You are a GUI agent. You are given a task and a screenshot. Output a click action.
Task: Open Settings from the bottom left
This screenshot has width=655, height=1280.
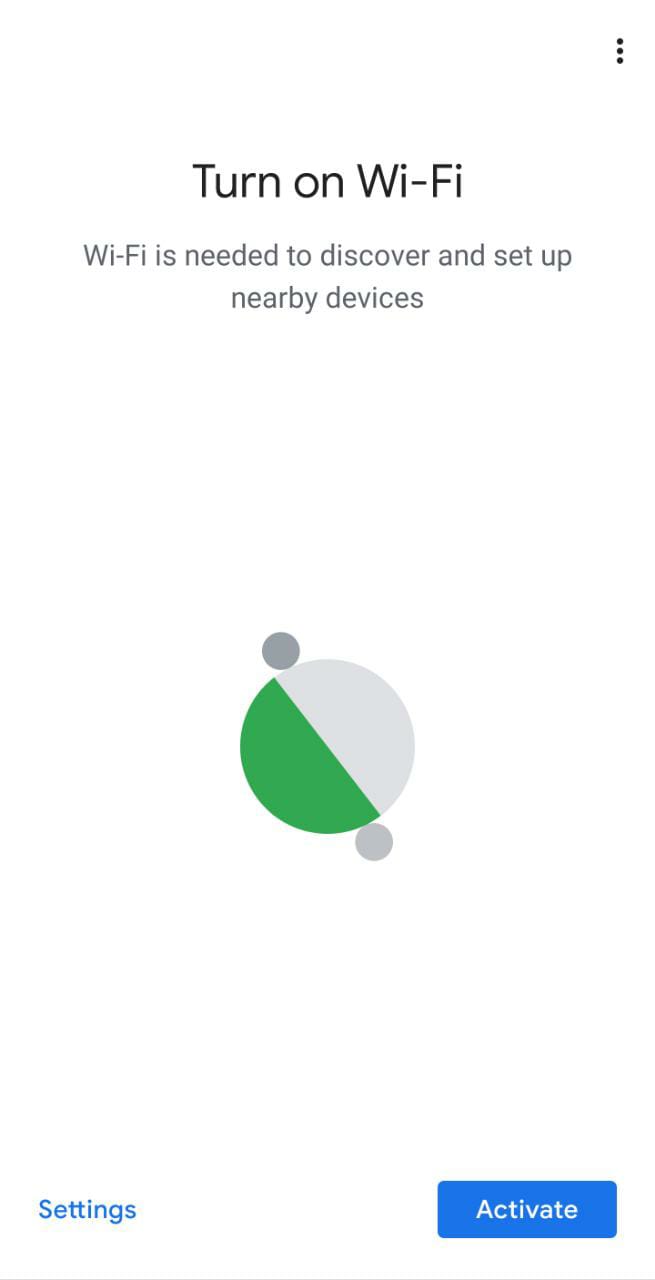click(87, 1209)
